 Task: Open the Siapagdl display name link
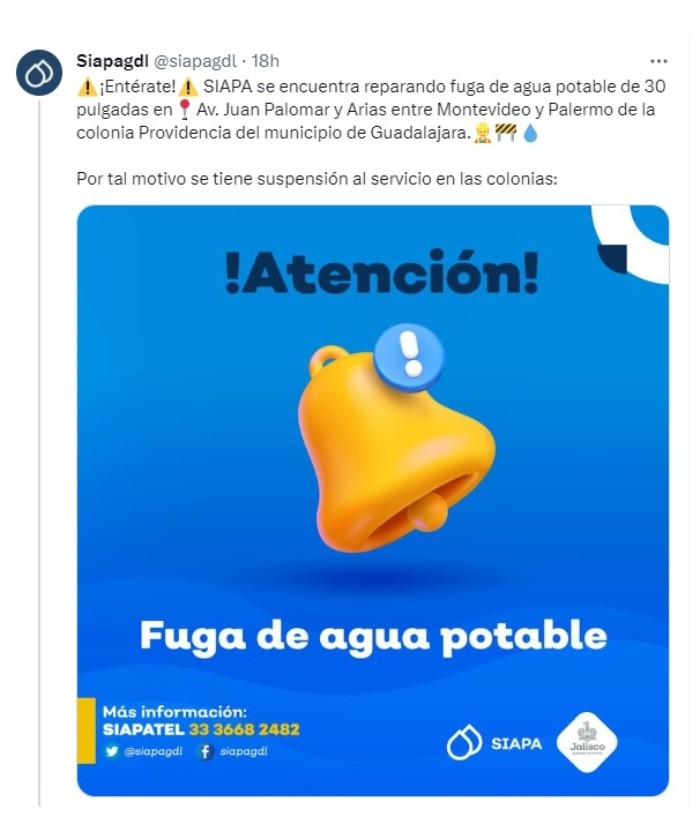click(112, 60)
